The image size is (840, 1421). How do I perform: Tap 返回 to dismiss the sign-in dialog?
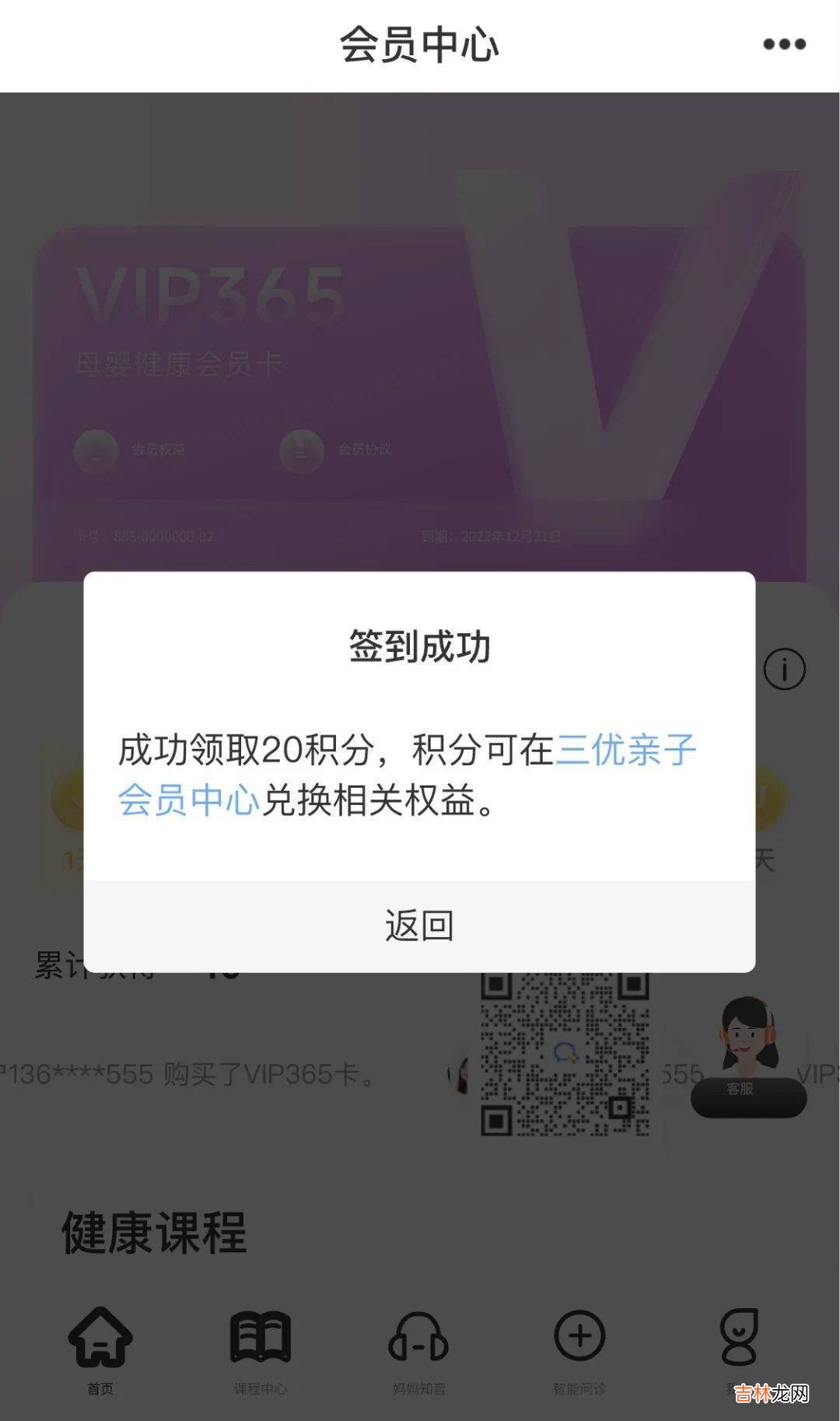419,926
